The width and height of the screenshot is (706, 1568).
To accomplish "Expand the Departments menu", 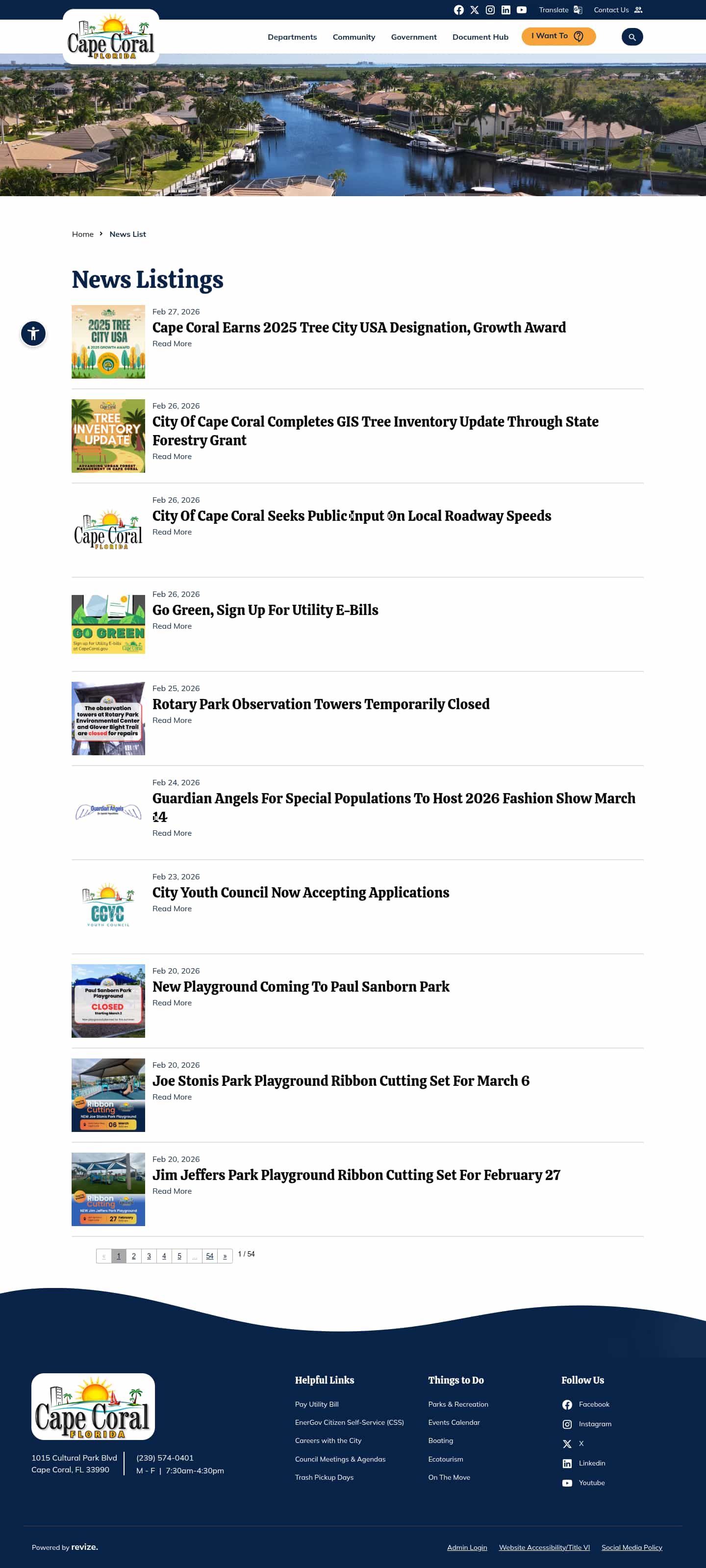I will (292, 37).
